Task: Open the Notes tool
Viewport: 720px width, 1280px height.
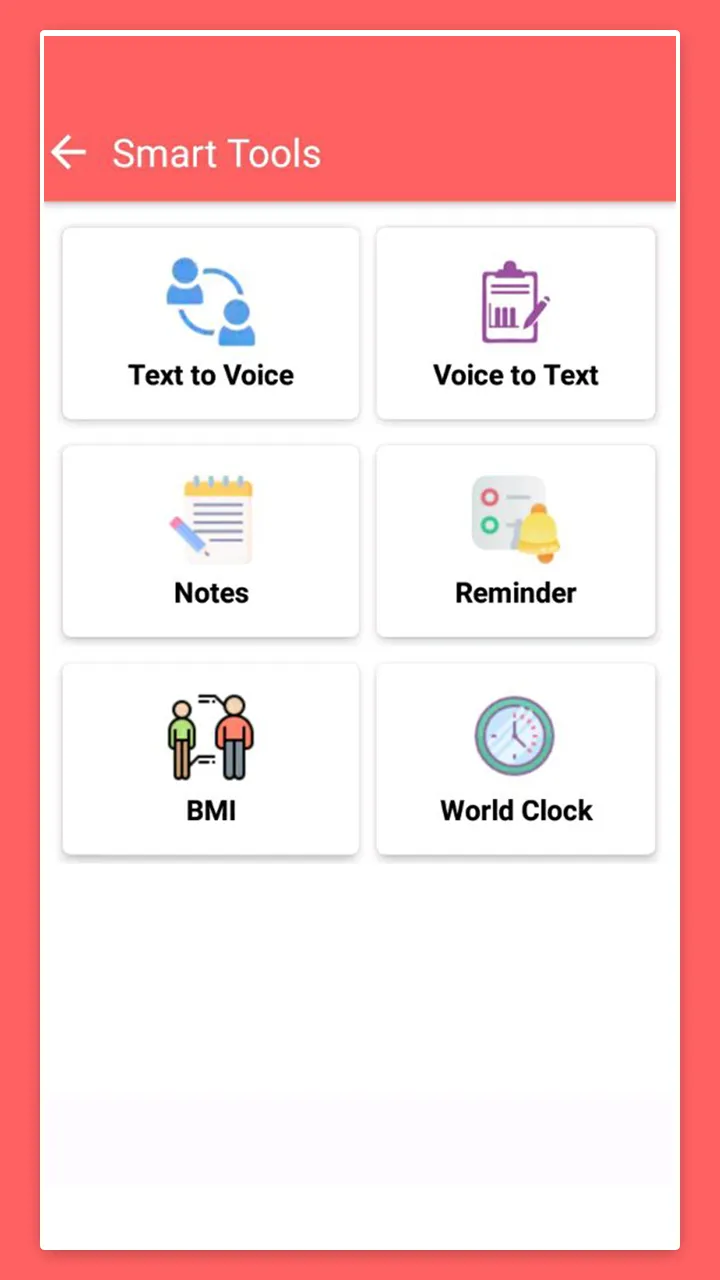Action: coord(211,541)
